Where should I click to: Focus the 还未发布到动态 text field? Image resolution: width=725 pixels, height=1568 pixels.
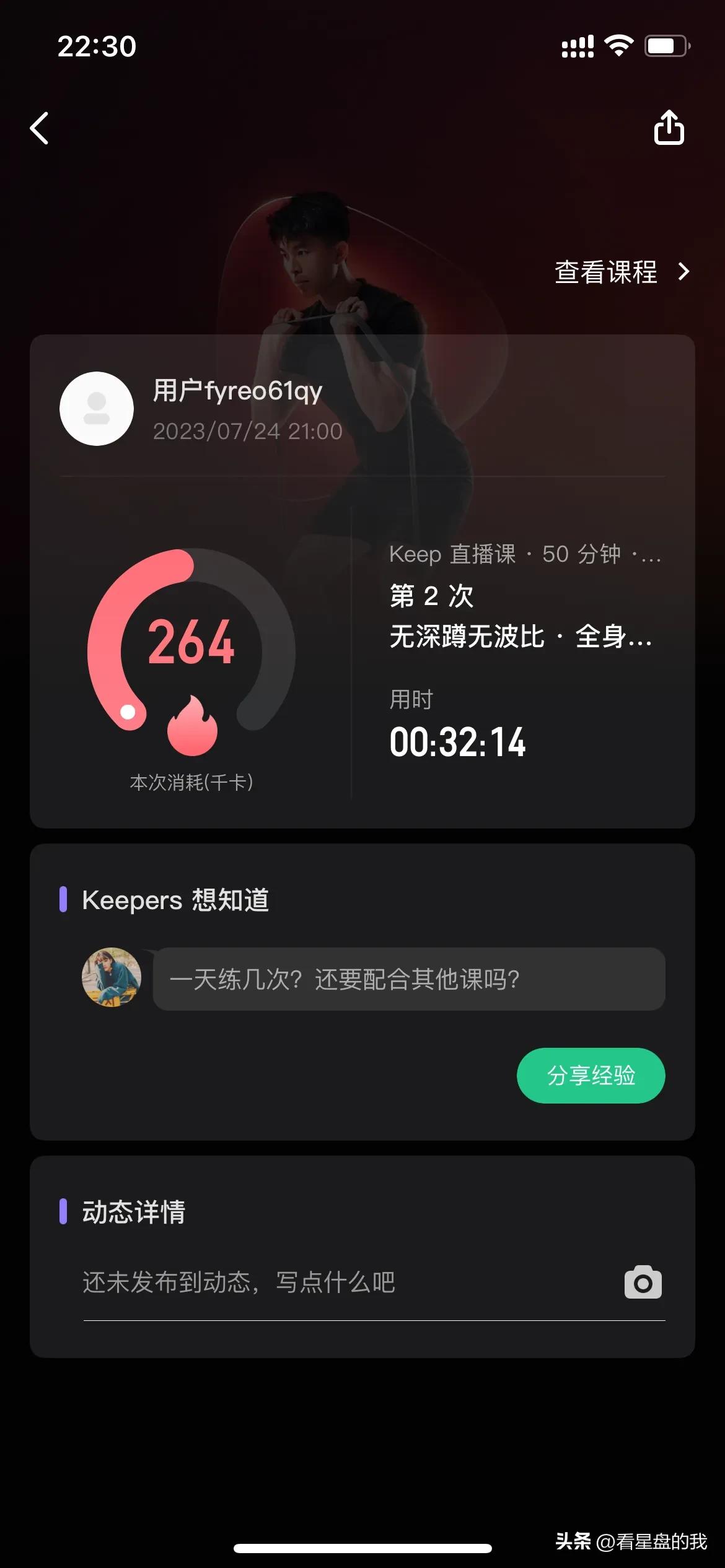[347, 1282]
